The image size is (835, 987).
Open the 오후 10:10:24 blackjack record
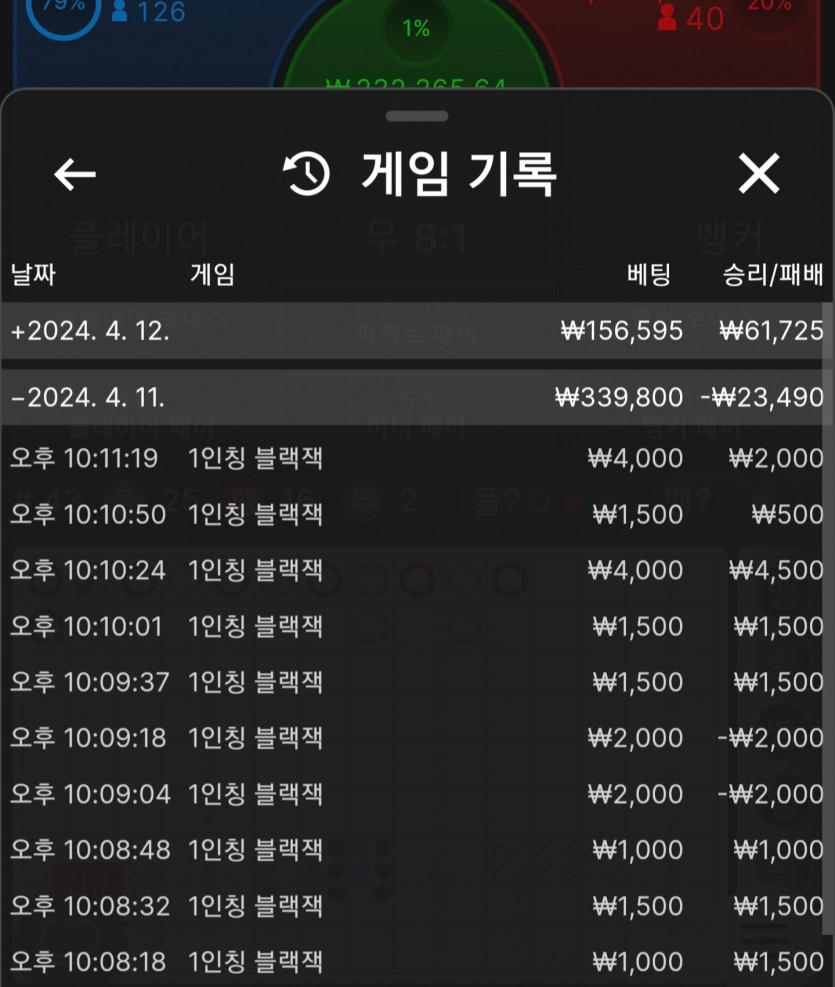click(417, 570)
